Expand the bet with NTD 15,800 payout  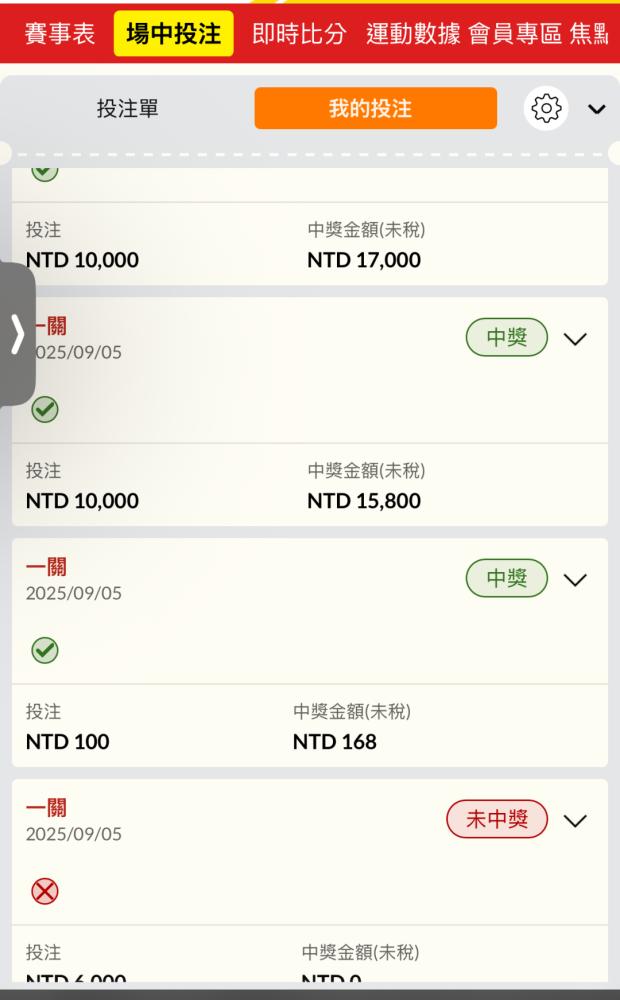pos(575,339)
